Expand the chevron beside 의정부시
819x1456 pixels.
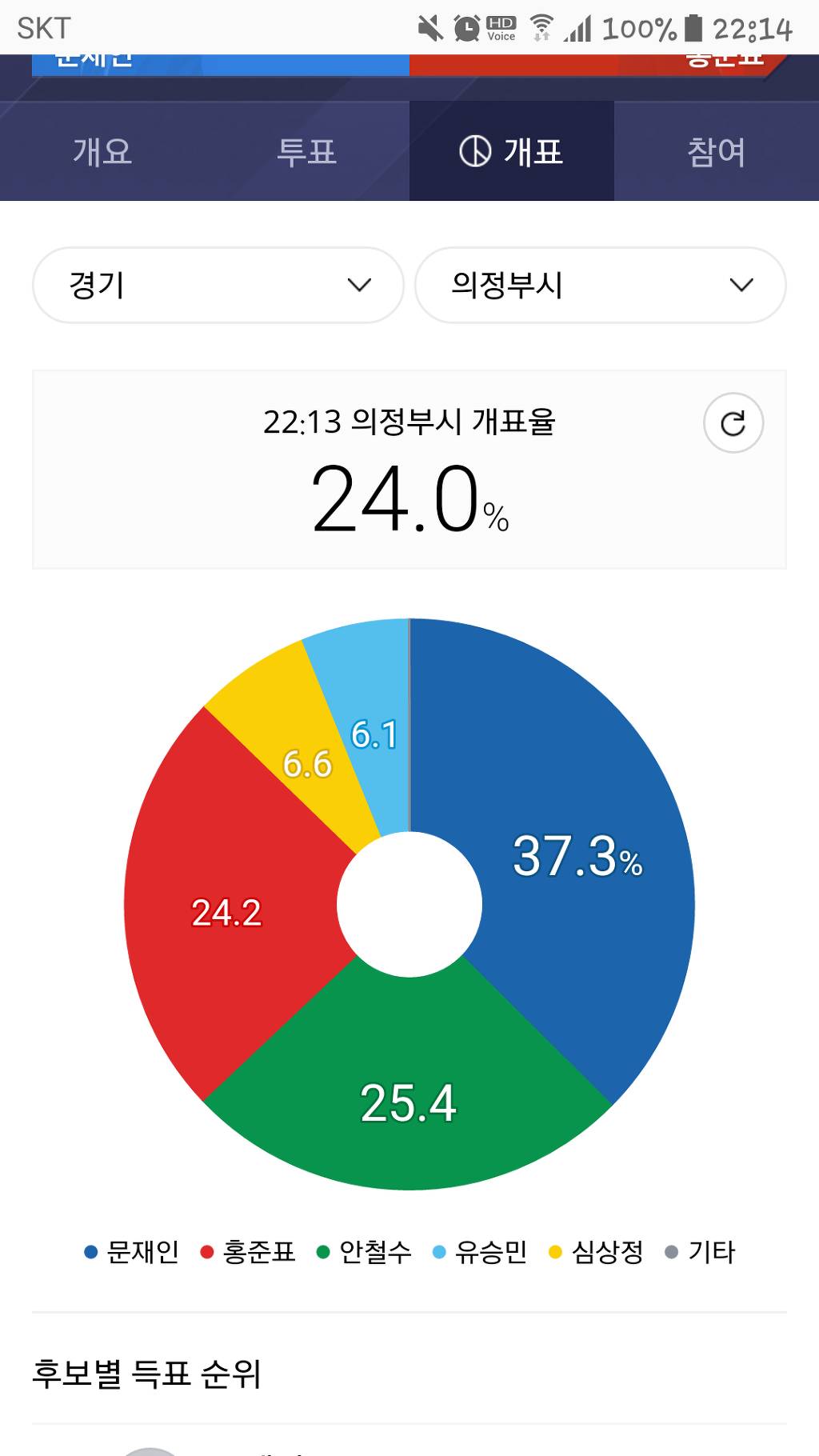[742, 285]
